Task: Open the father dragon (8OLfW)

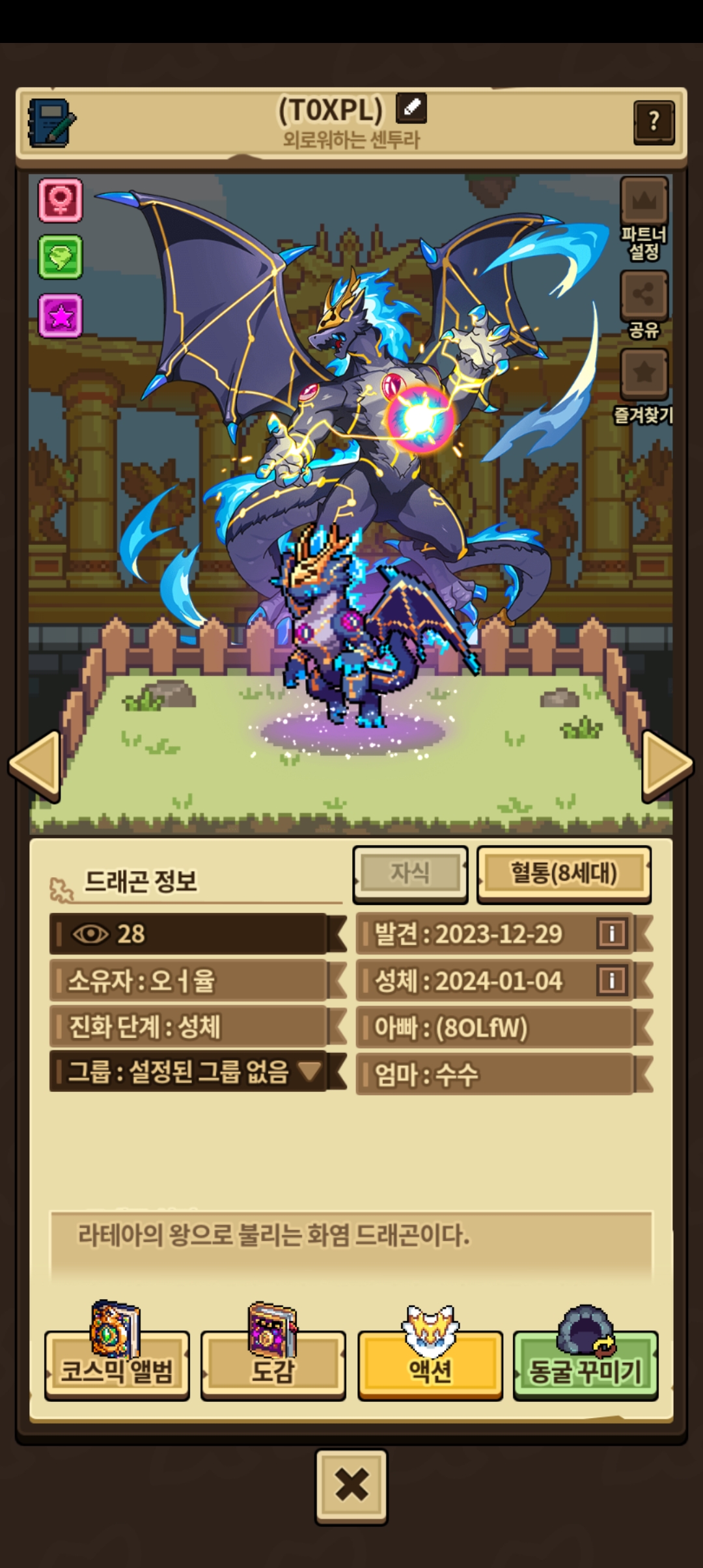Action: coord(495,1028)
